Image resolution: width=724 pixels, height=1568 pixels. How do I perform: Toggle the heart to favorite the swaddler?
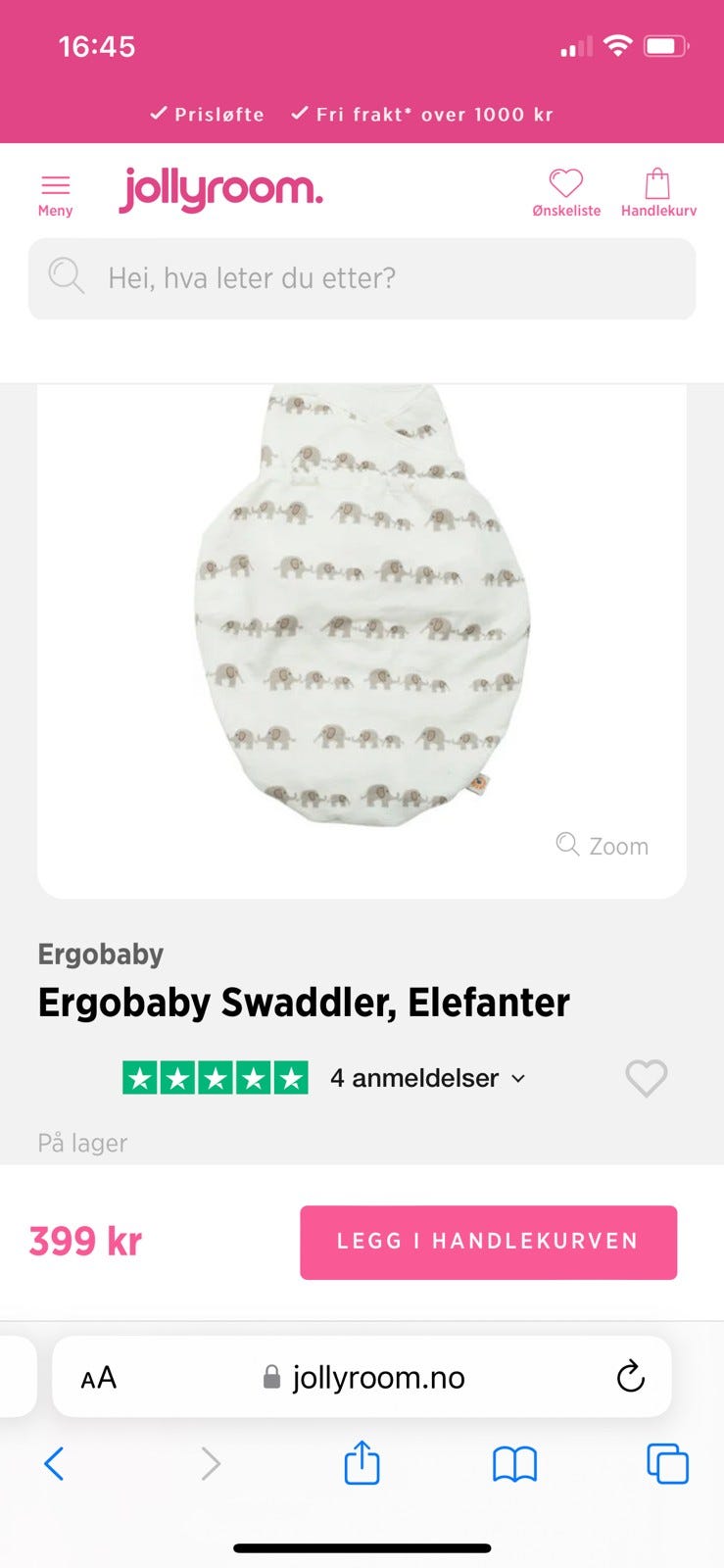tap(646, 1078)
